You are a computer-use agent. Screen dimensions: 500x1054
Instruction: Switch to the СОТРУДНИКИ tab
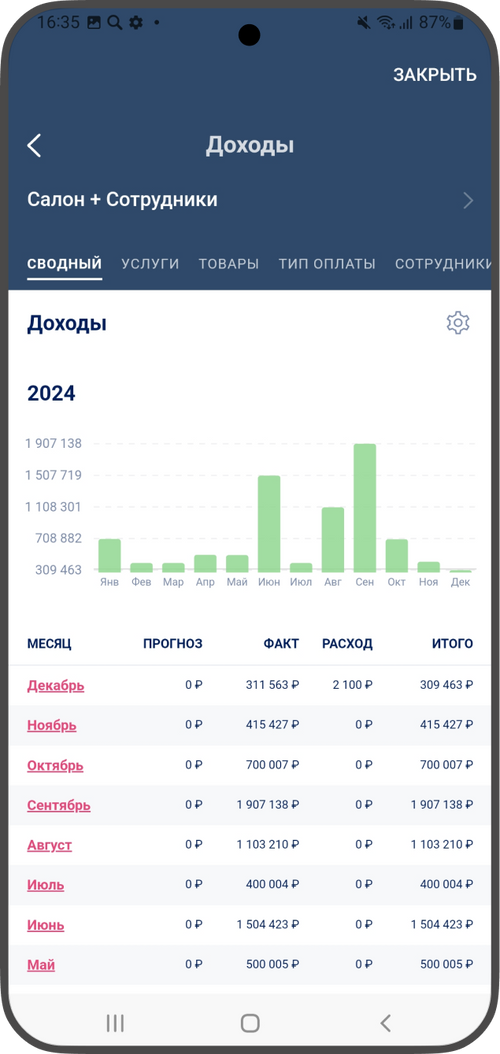click(x=443, y=264)
